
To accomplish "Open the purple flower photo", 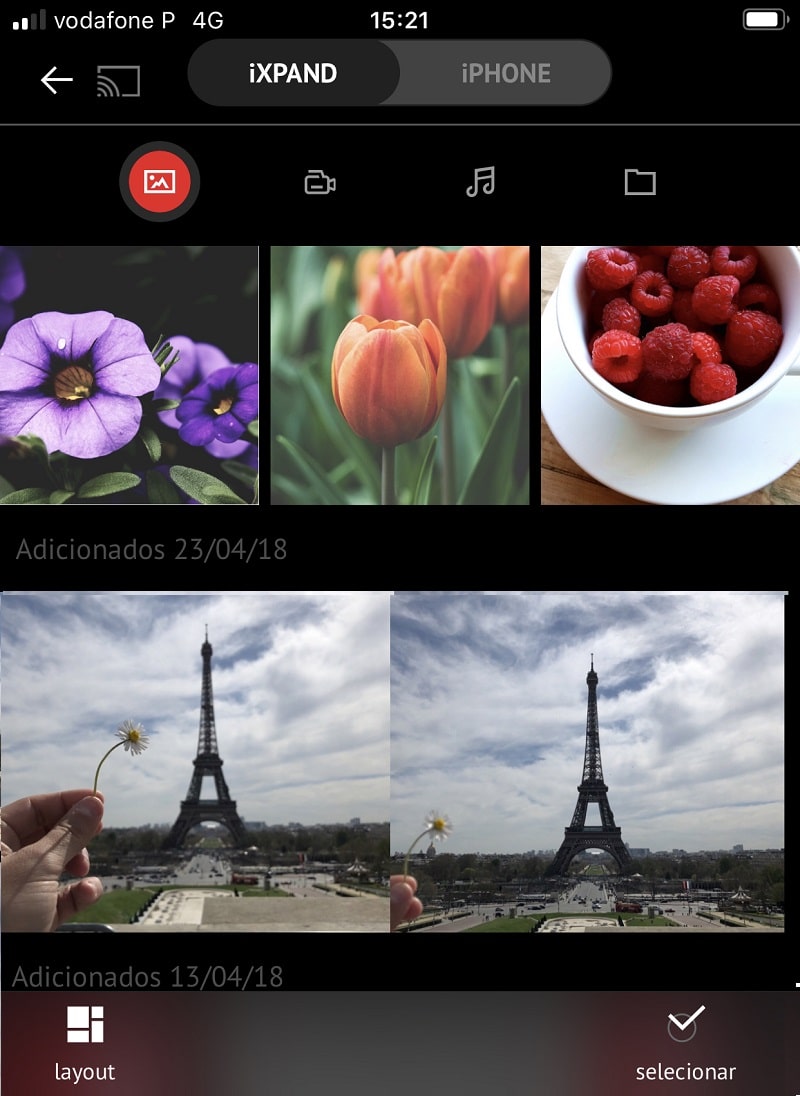I will pyautogui.click(x=129, y=375).
